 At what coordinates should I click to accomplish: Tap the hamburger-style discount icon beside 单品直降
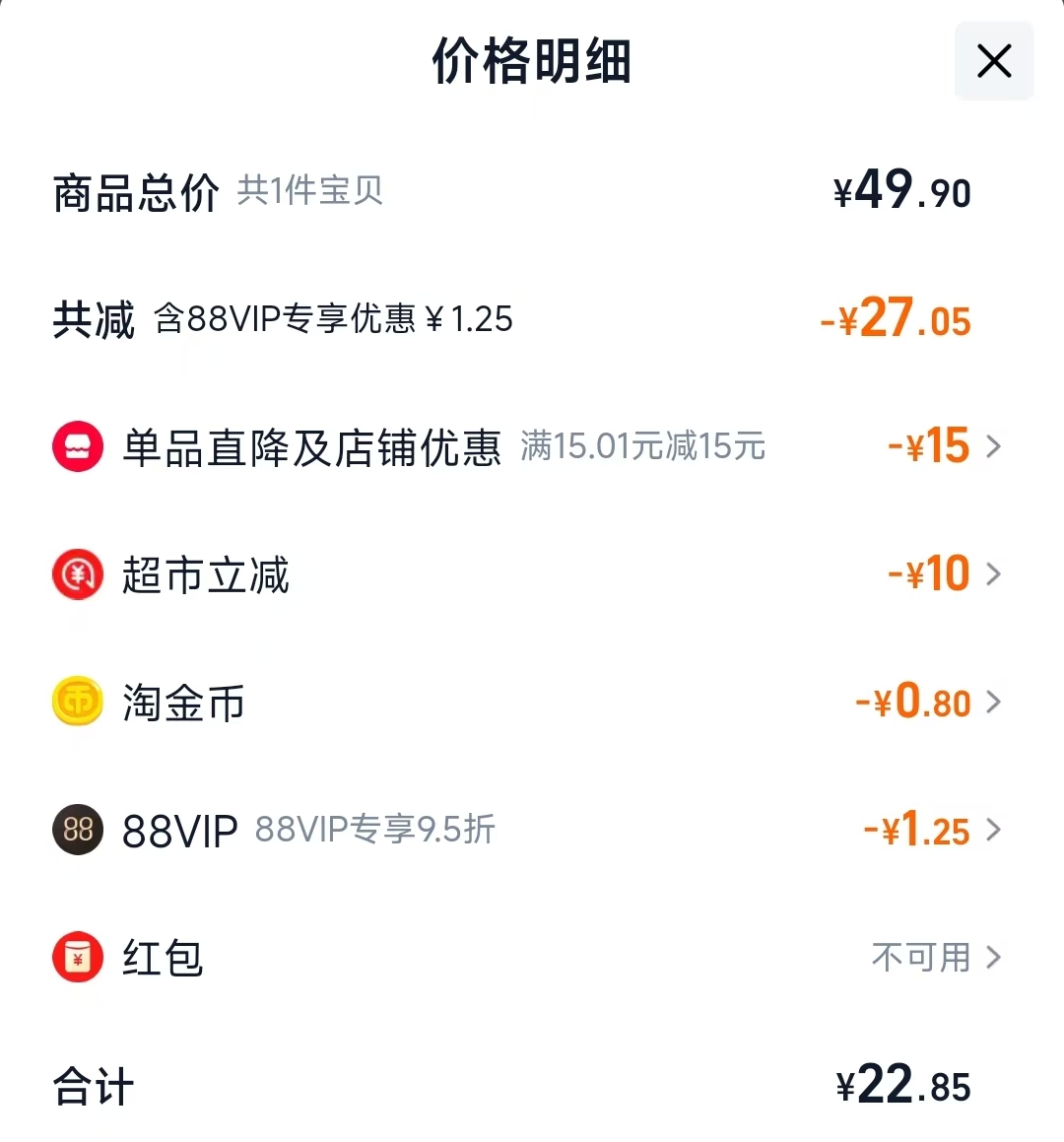(78, 446)
